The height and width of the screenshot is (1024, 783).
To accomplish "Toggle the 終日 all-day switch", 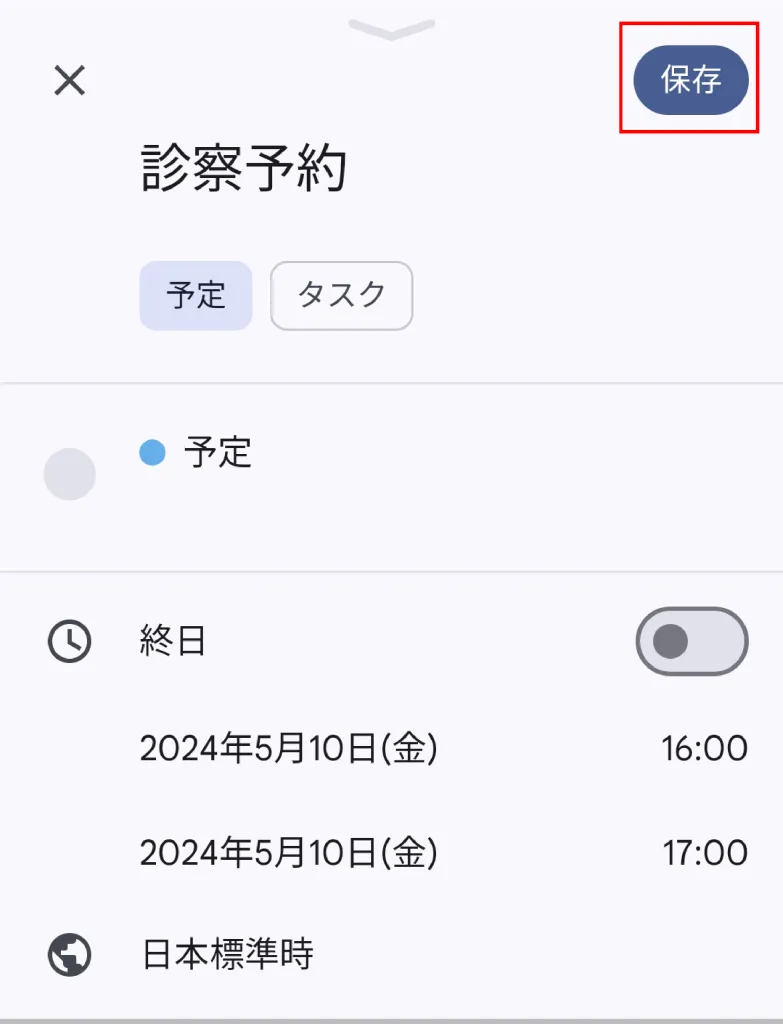I will (x=692, y=641).
